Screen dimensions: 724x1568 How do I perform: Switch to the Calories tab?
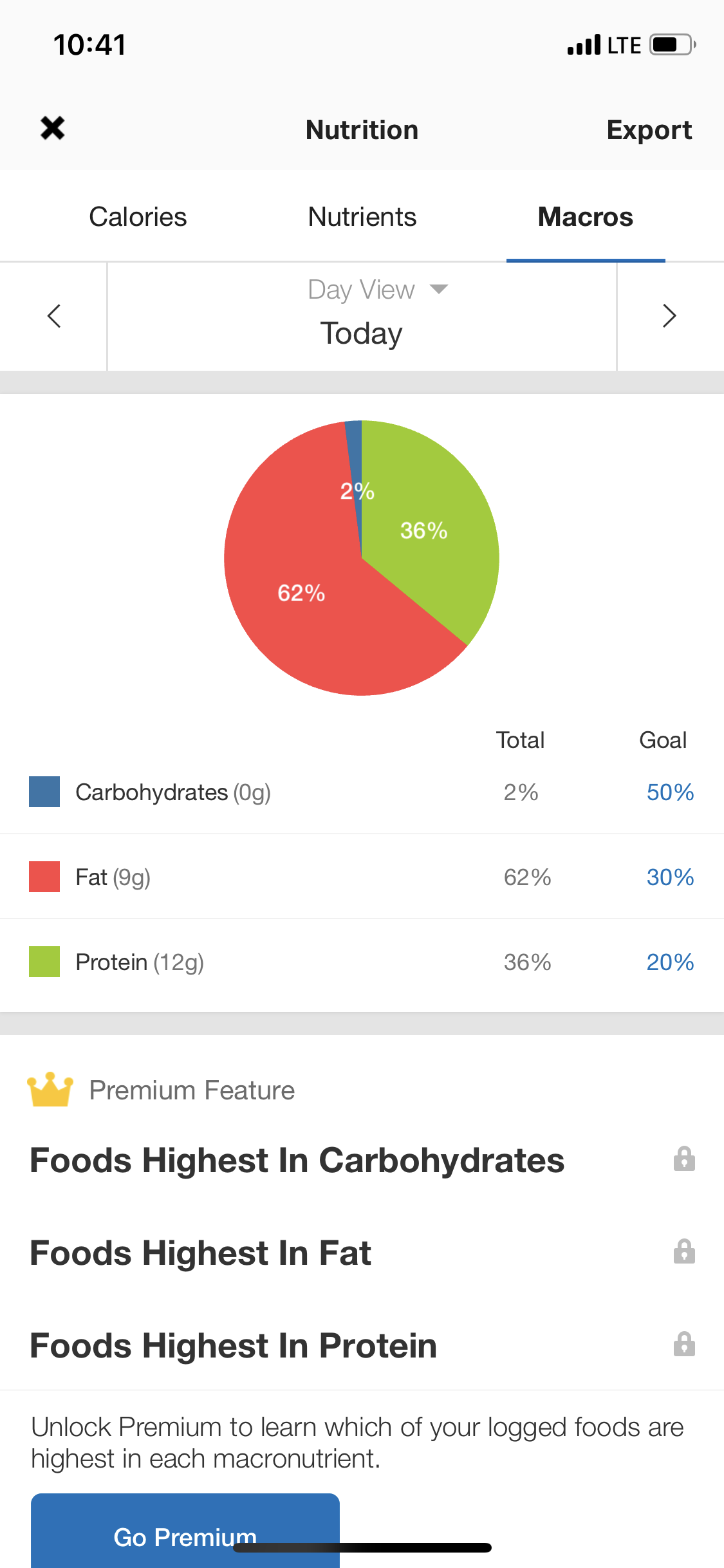click(138, 217)
